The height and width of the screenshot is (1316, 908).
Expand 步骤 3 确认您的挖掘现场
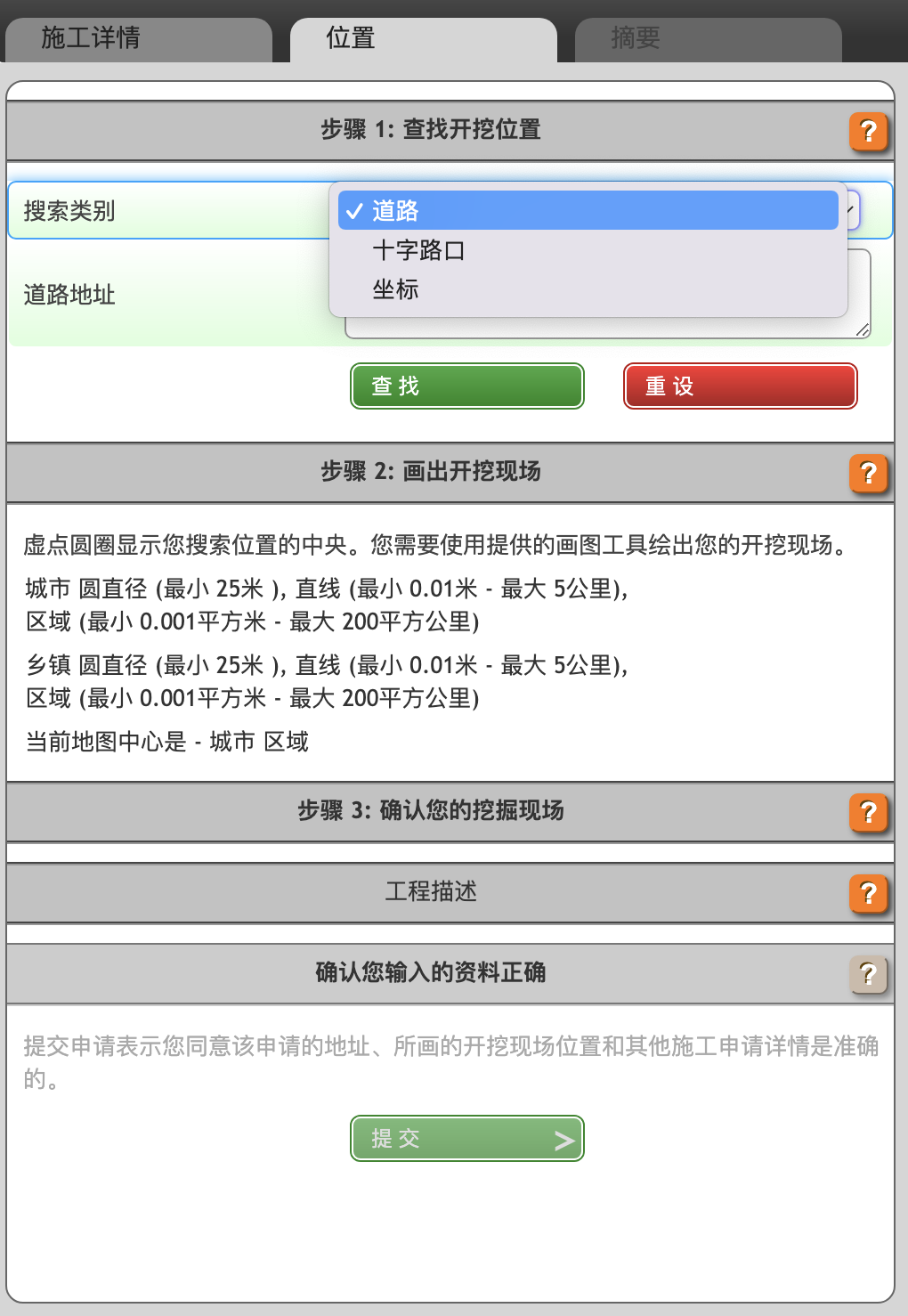tap(431, 811)
